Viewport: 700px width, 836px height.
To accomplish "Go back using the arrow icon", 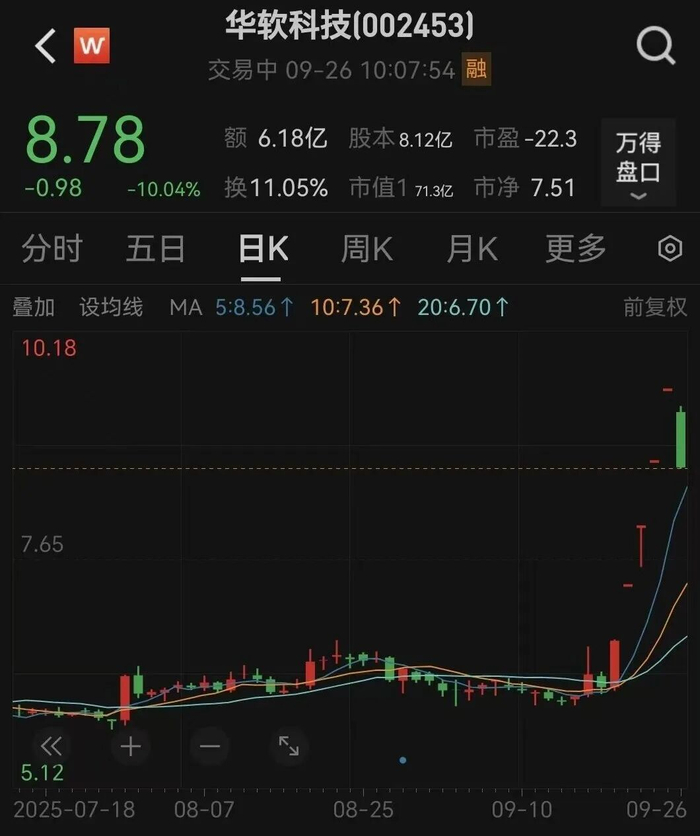I will (45, 46).
